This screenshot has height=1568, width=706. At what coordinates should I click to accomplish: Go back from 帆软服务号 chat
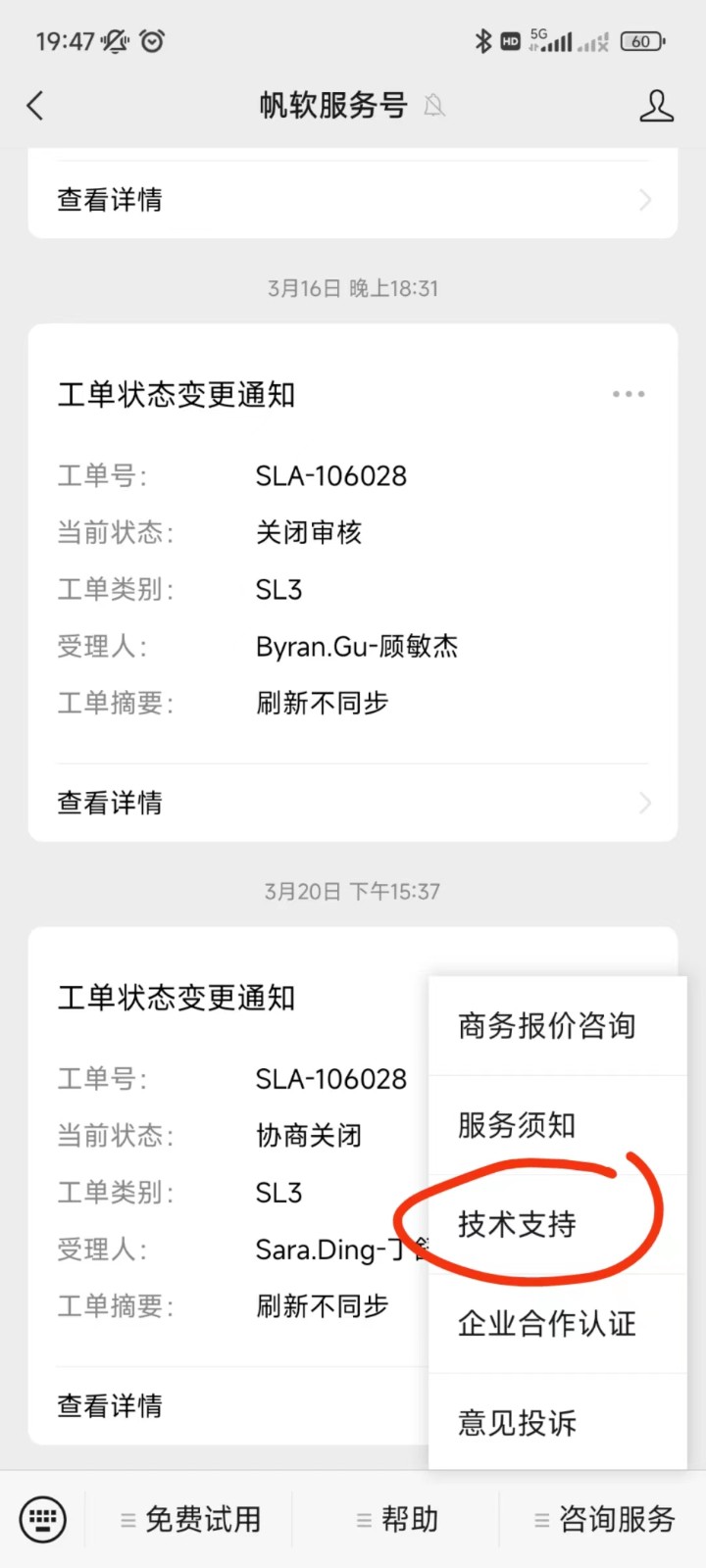tap(35, 105)
